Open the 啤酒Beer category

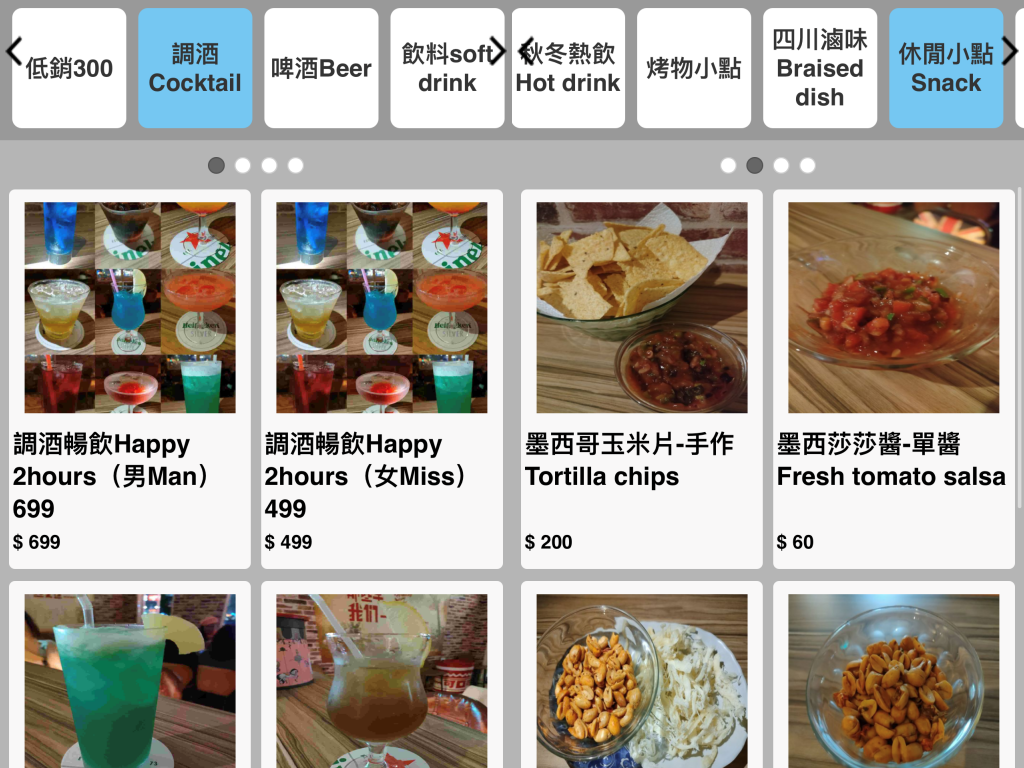click(x=321, y=68)
